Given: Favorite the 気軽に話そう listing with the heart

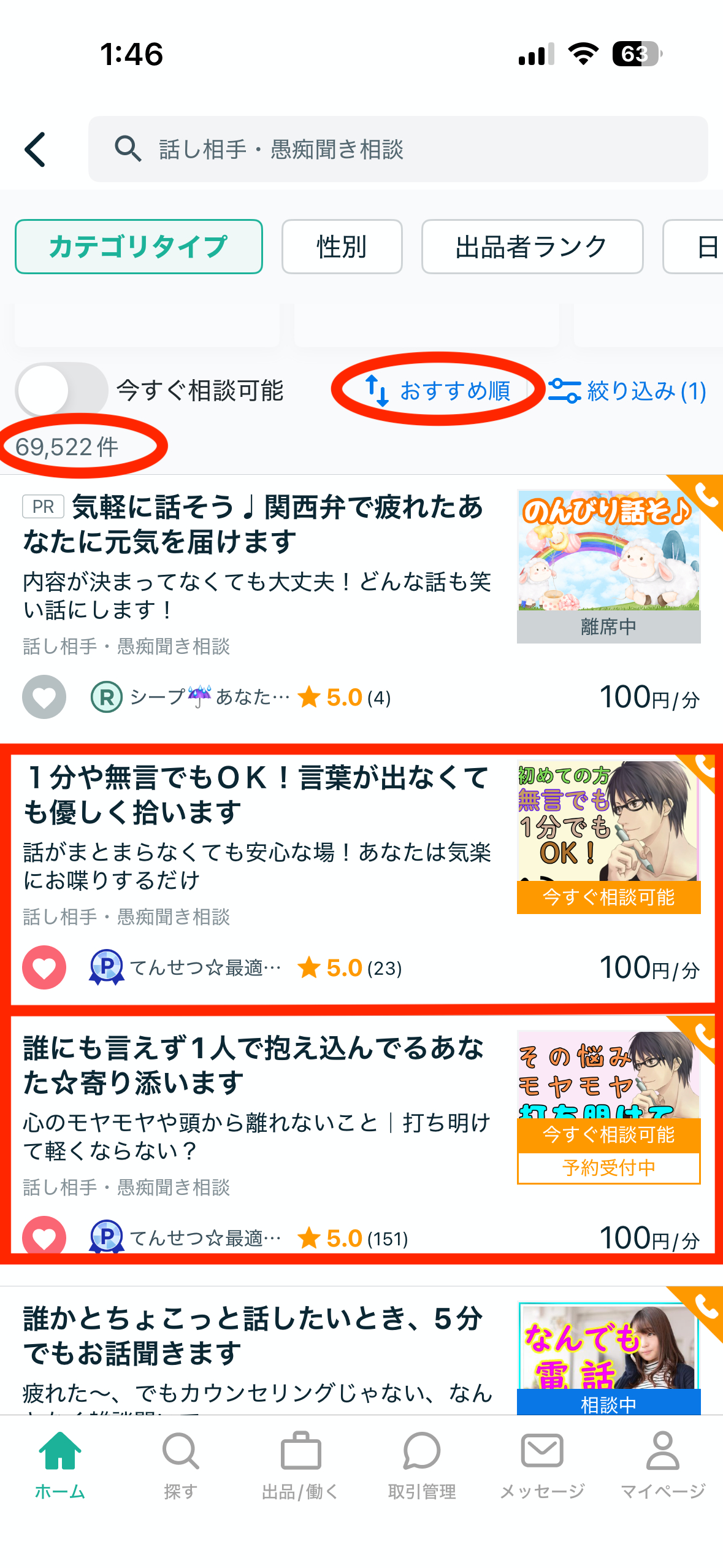Looking at the screenshot, I should [x=44, y=697].
